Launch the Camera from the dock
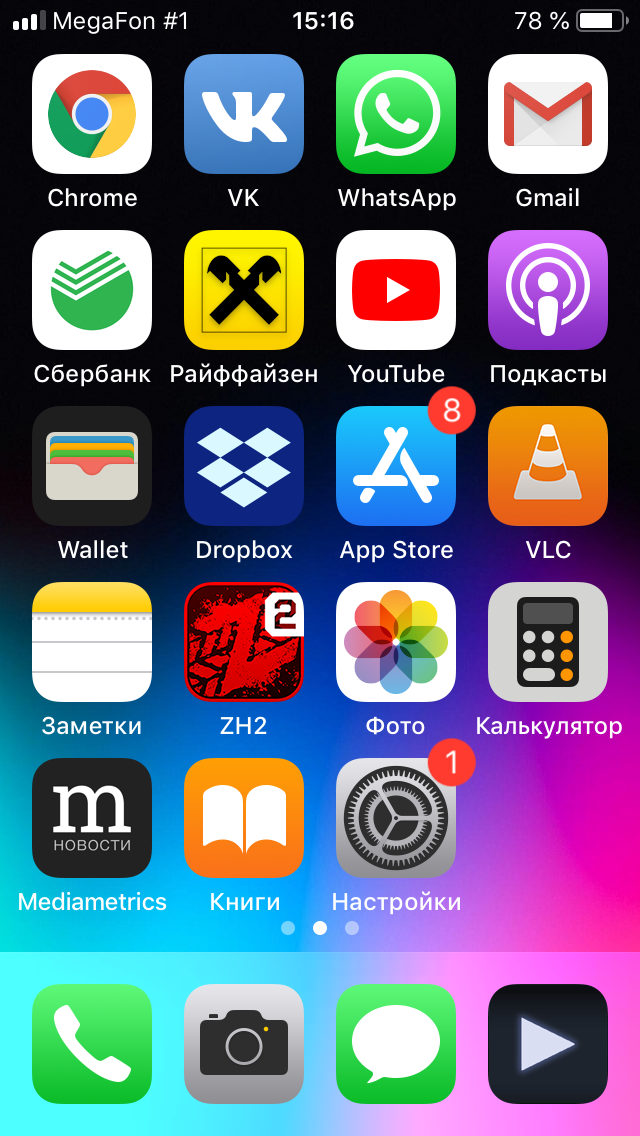This screenshot has width=640, height=1136. pos(244,1044)
